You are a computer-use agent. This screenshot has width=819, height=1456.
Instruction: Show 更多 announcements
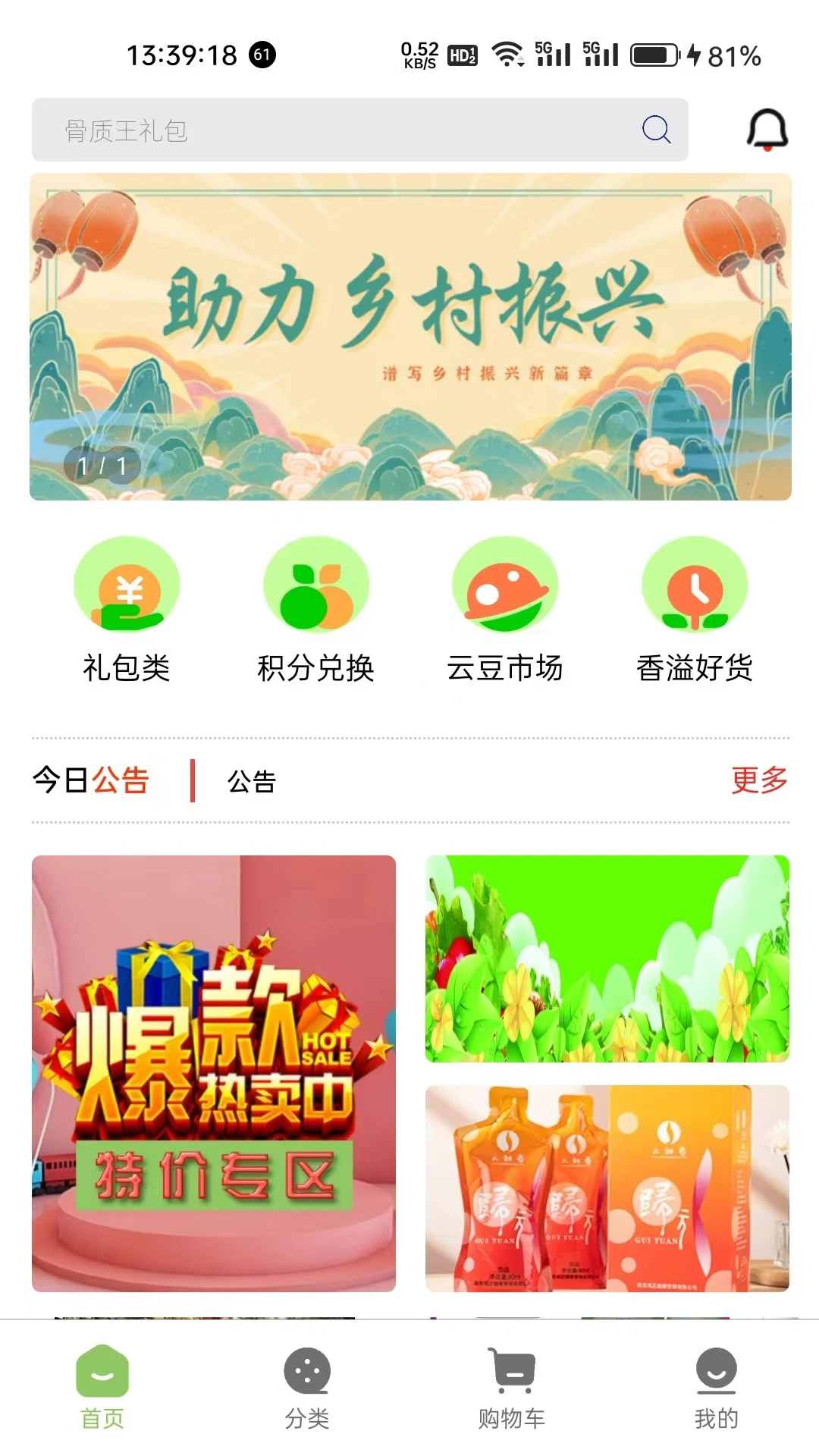pyautogui.click(x=759, y=780)
